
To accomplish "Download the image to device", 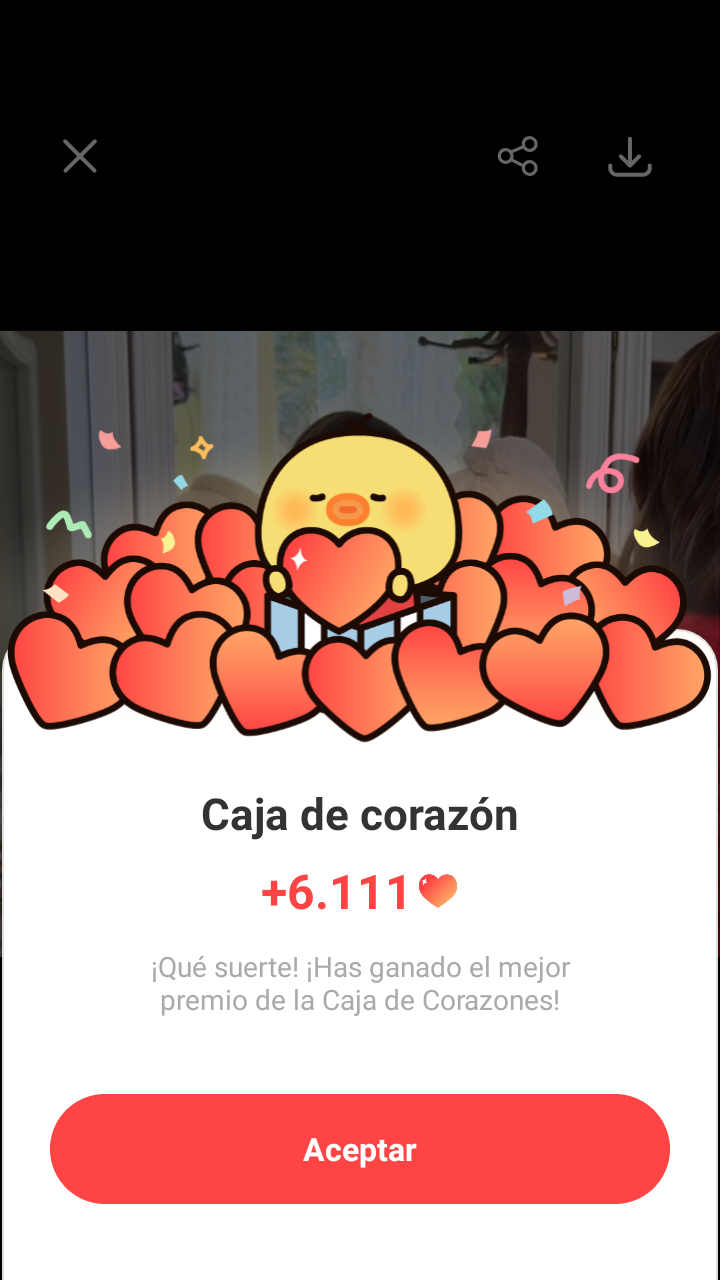I will click(x=630, y=158).
